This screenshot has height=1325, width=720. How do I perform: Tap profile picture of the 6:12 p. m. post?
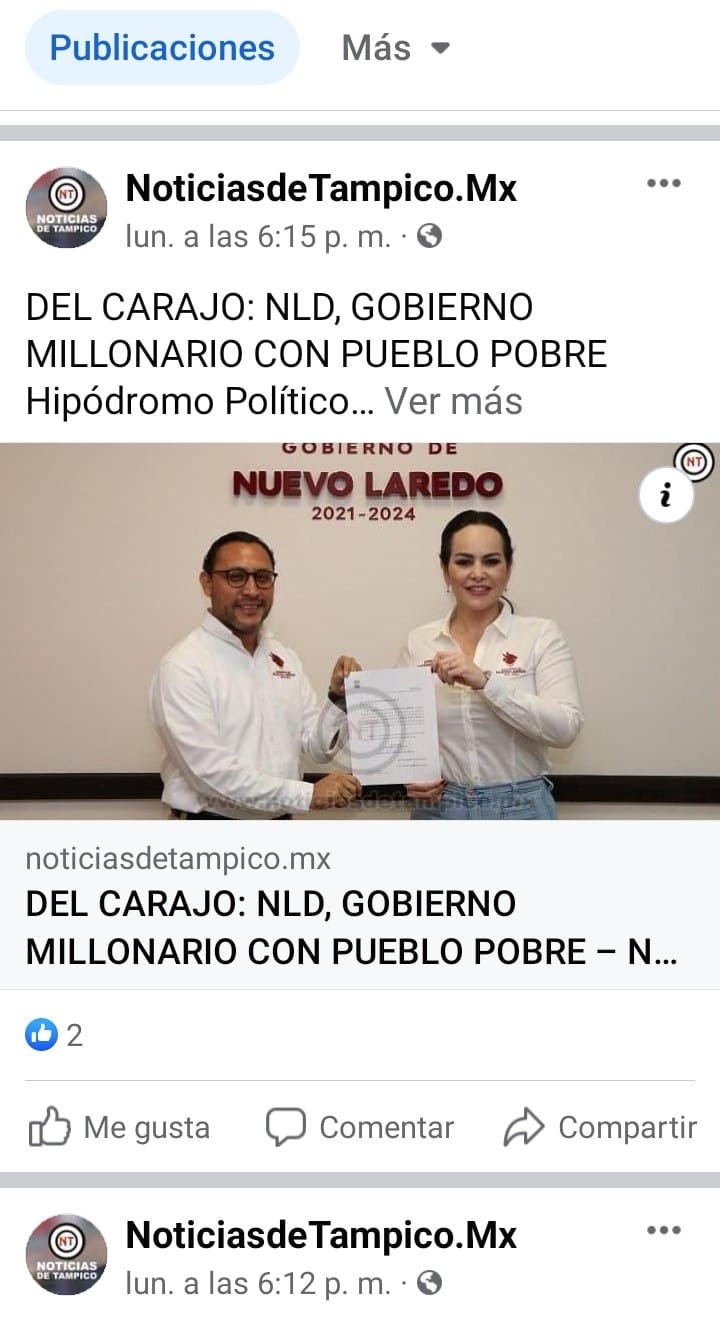point(66,1254)
